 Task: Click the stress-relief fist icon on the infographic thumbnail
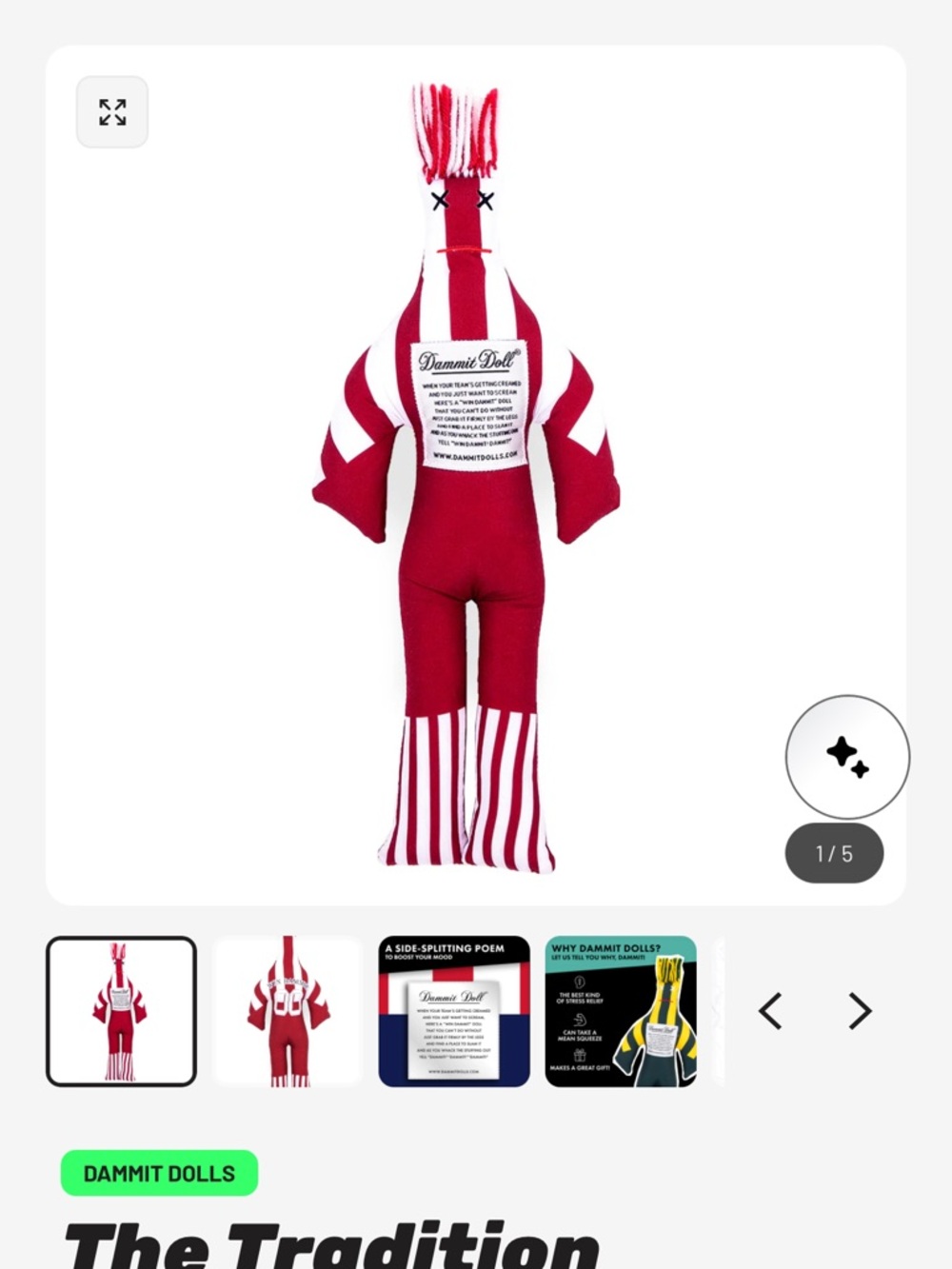pyautogui.click(x=579, y=981)
